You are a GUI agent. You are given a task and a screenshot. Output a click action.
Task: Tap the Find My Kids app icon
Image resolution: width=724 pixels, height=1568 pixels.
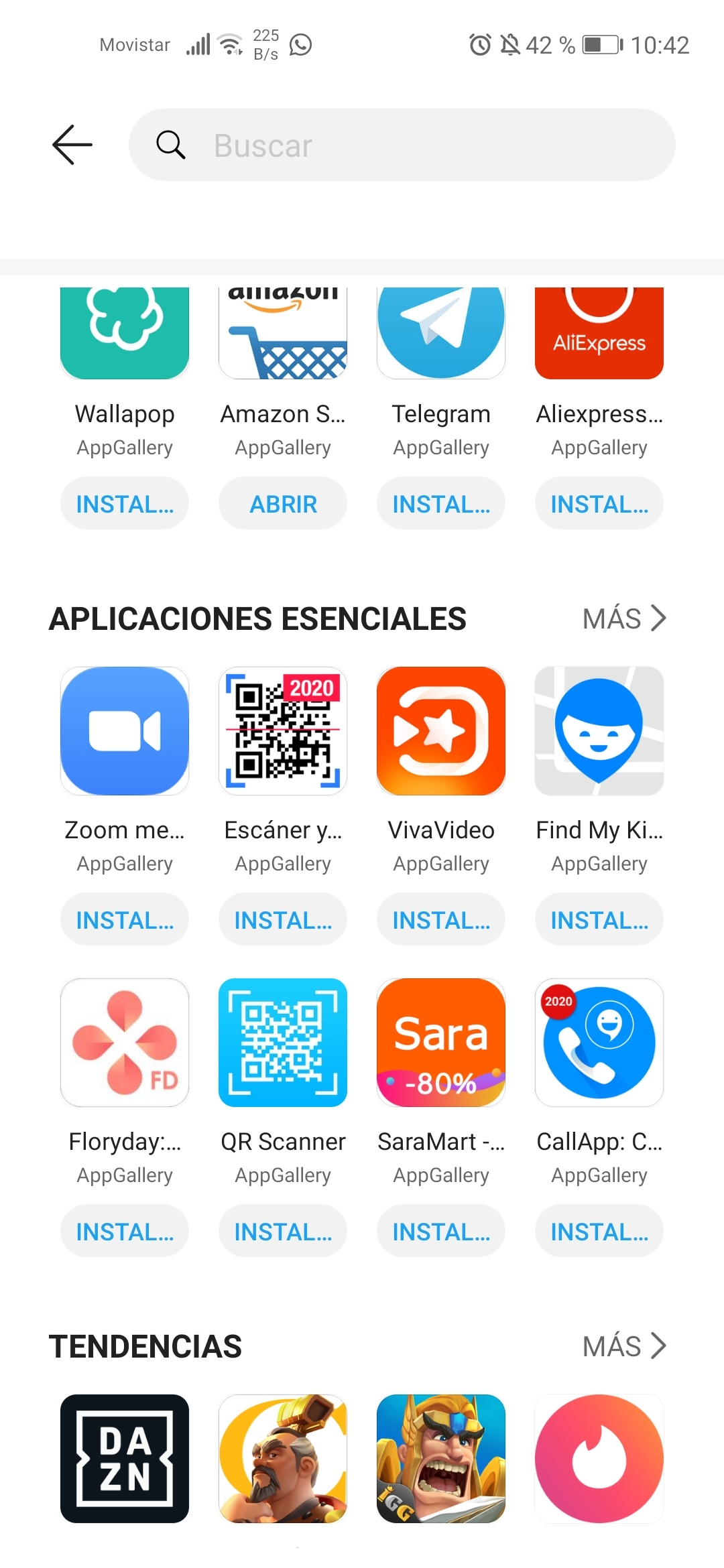coord(599,732)
